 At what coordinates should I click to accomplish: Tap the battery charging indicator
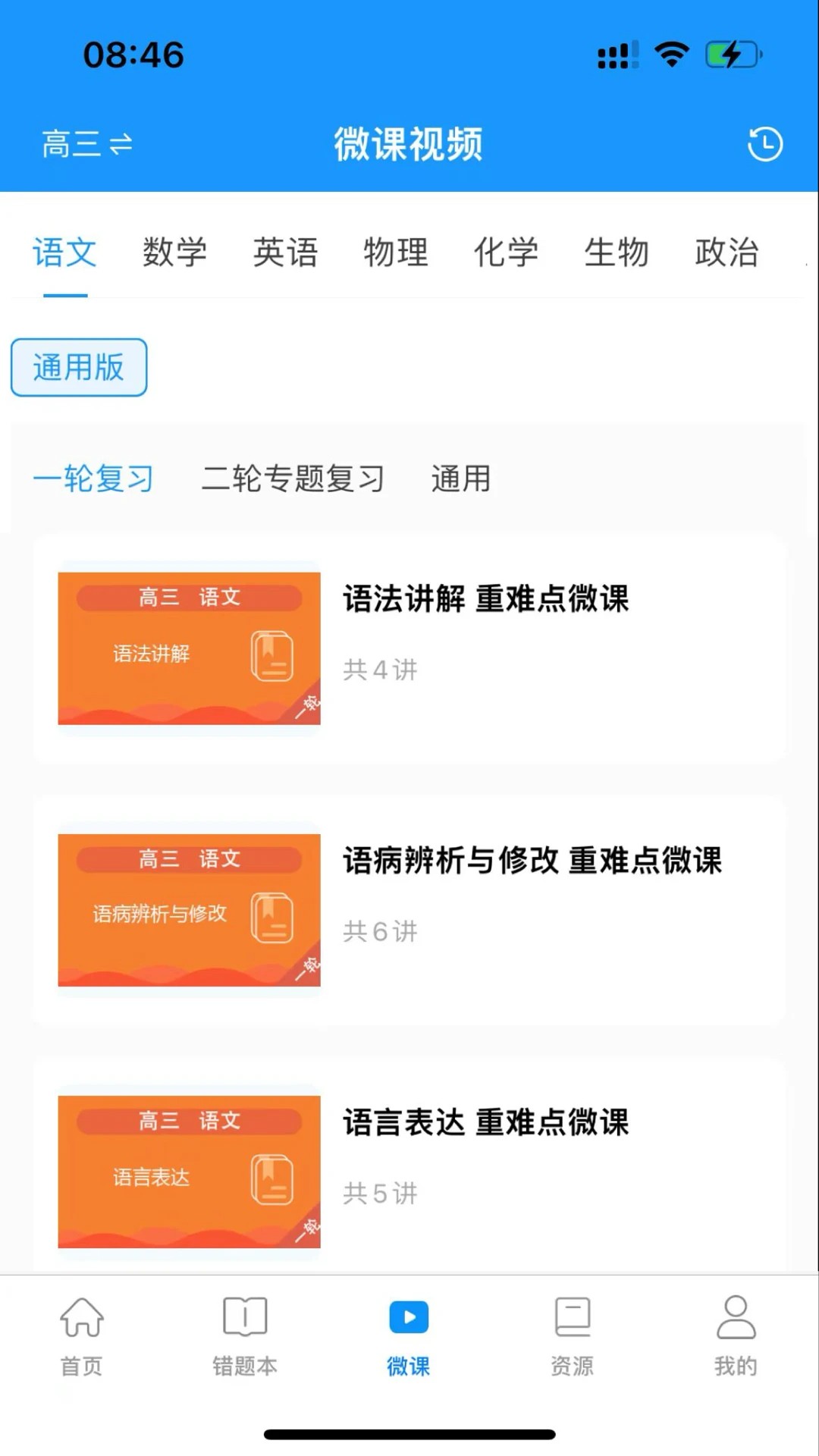(730, 53)
